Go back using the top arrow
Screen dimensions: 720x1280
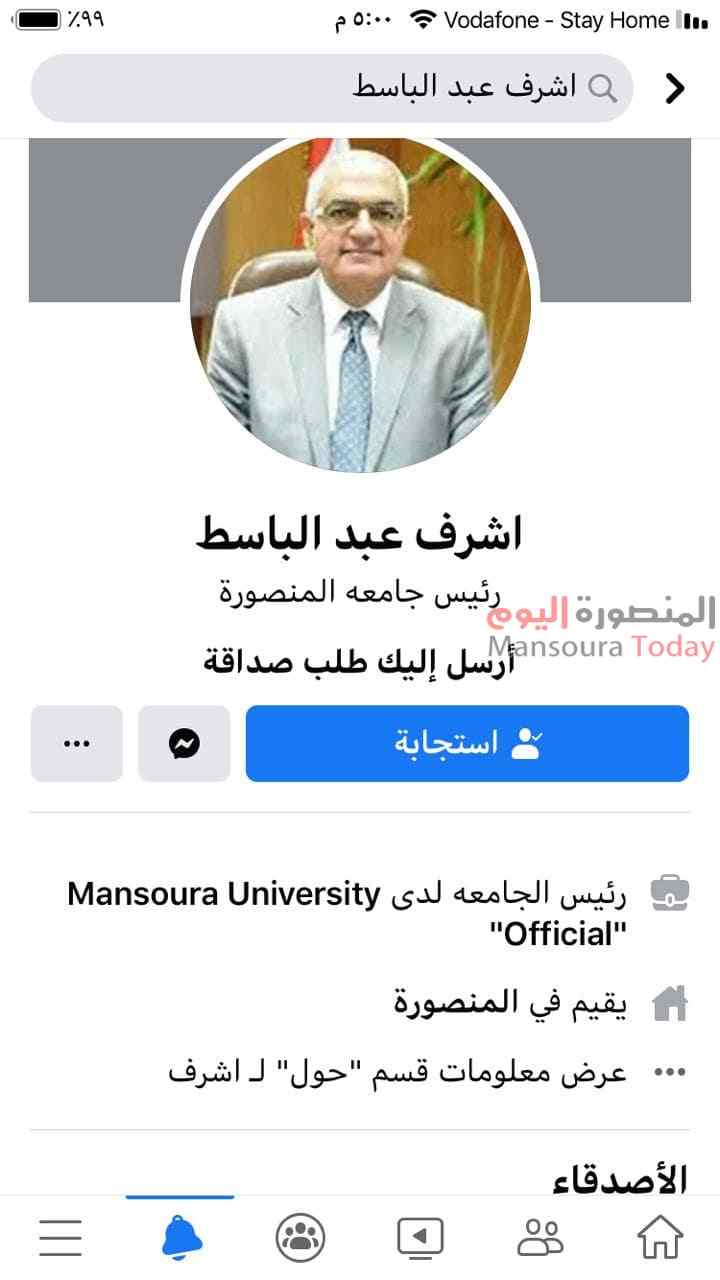coord(675,89)
